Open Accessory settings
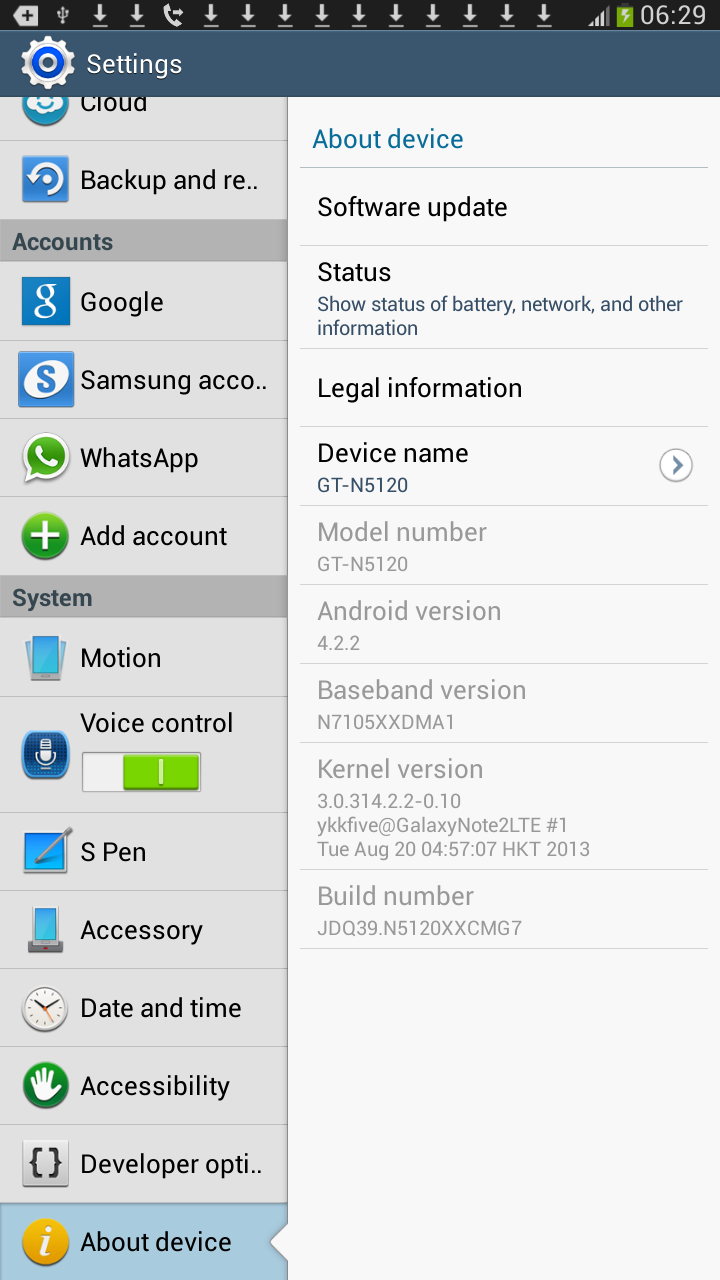The image size is (720, 1280). point(143,930)
